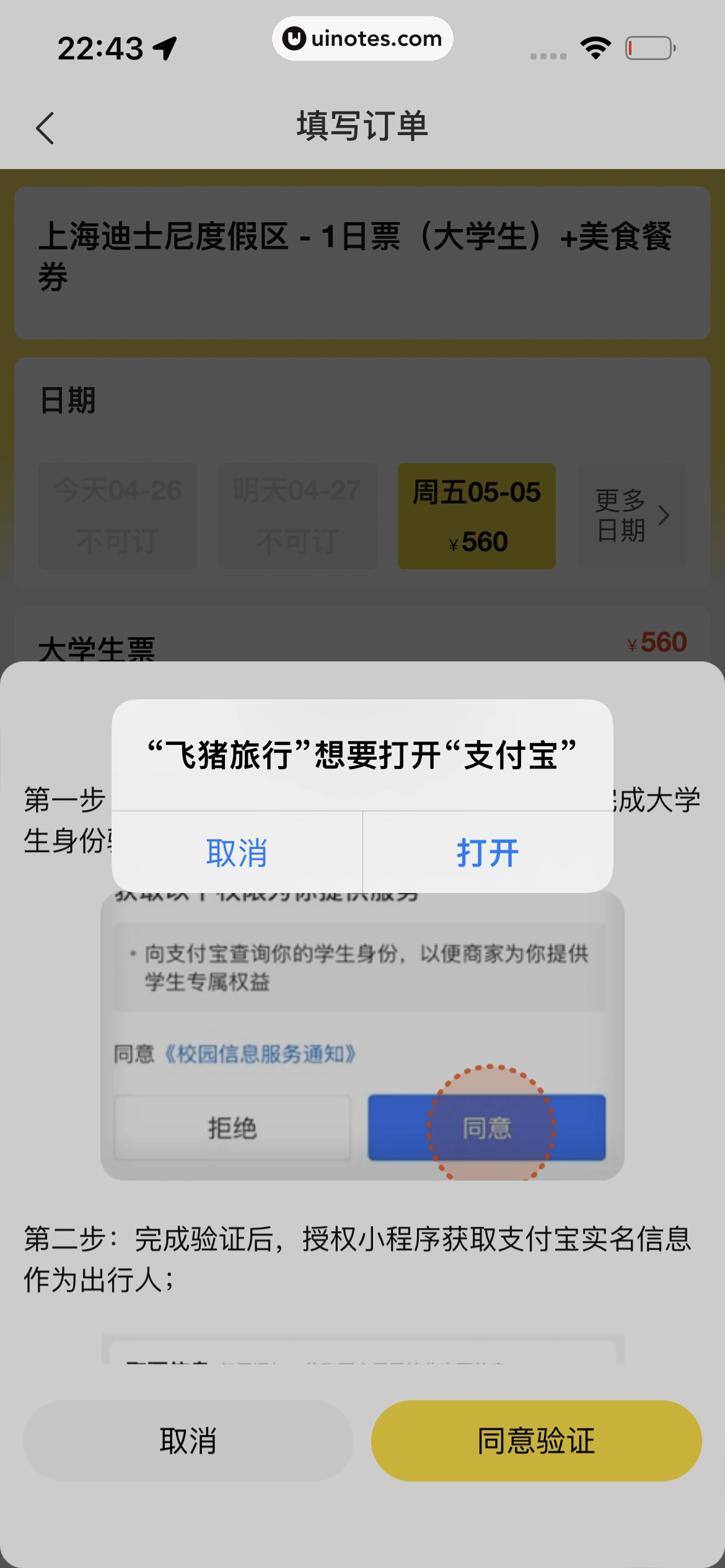Go back from the 填写订单 page
Screen dimensions: 725x1568
click(45, 128)
